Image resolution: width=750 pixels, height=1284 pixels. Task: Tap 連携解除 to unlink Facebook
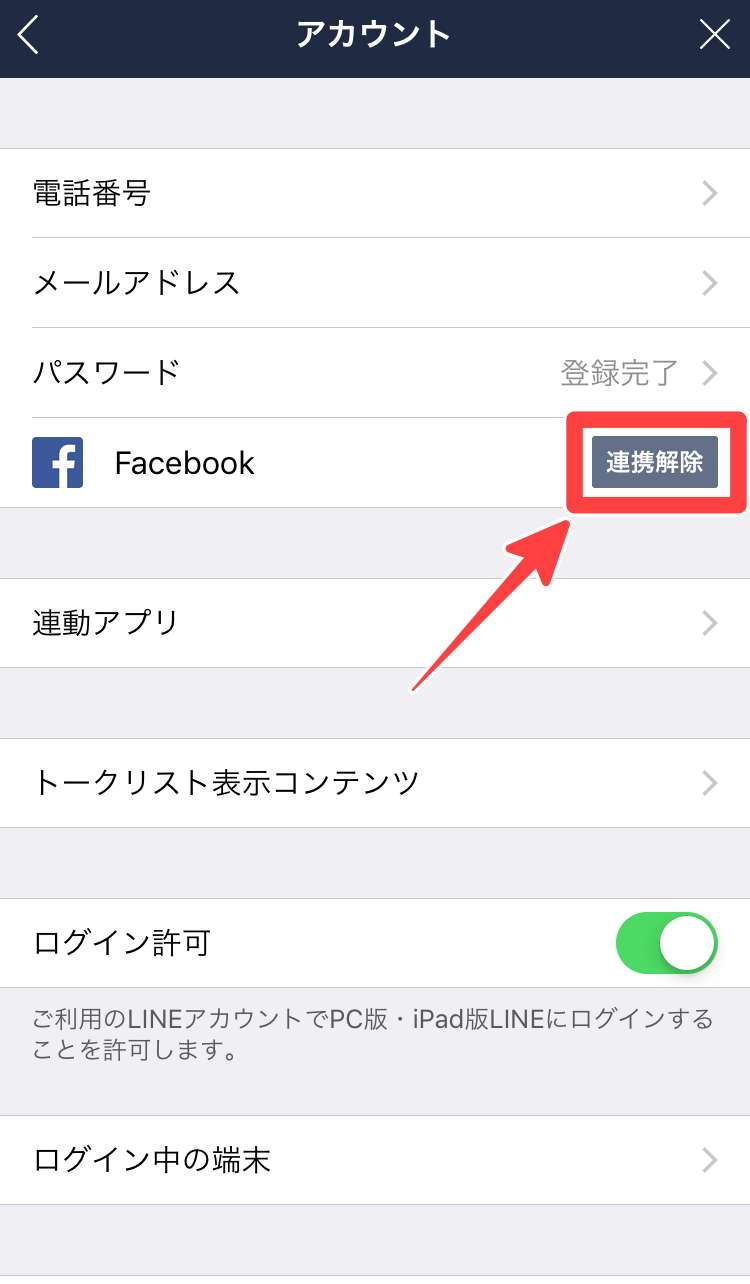tap(654, 462)
